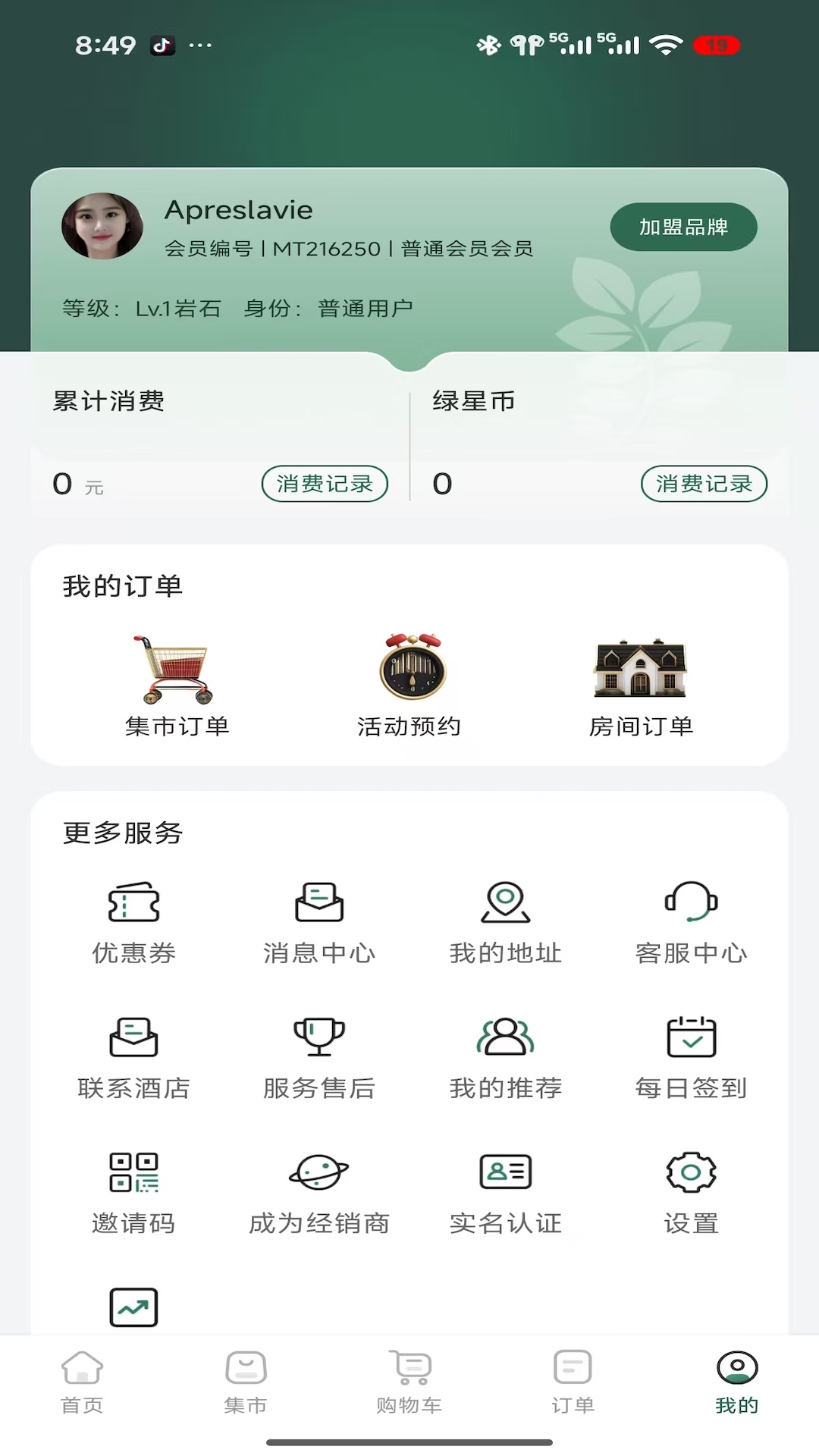Open 累计消费 的消费记录
This screenshot has width=819, height=1456.
coord(325,483)
